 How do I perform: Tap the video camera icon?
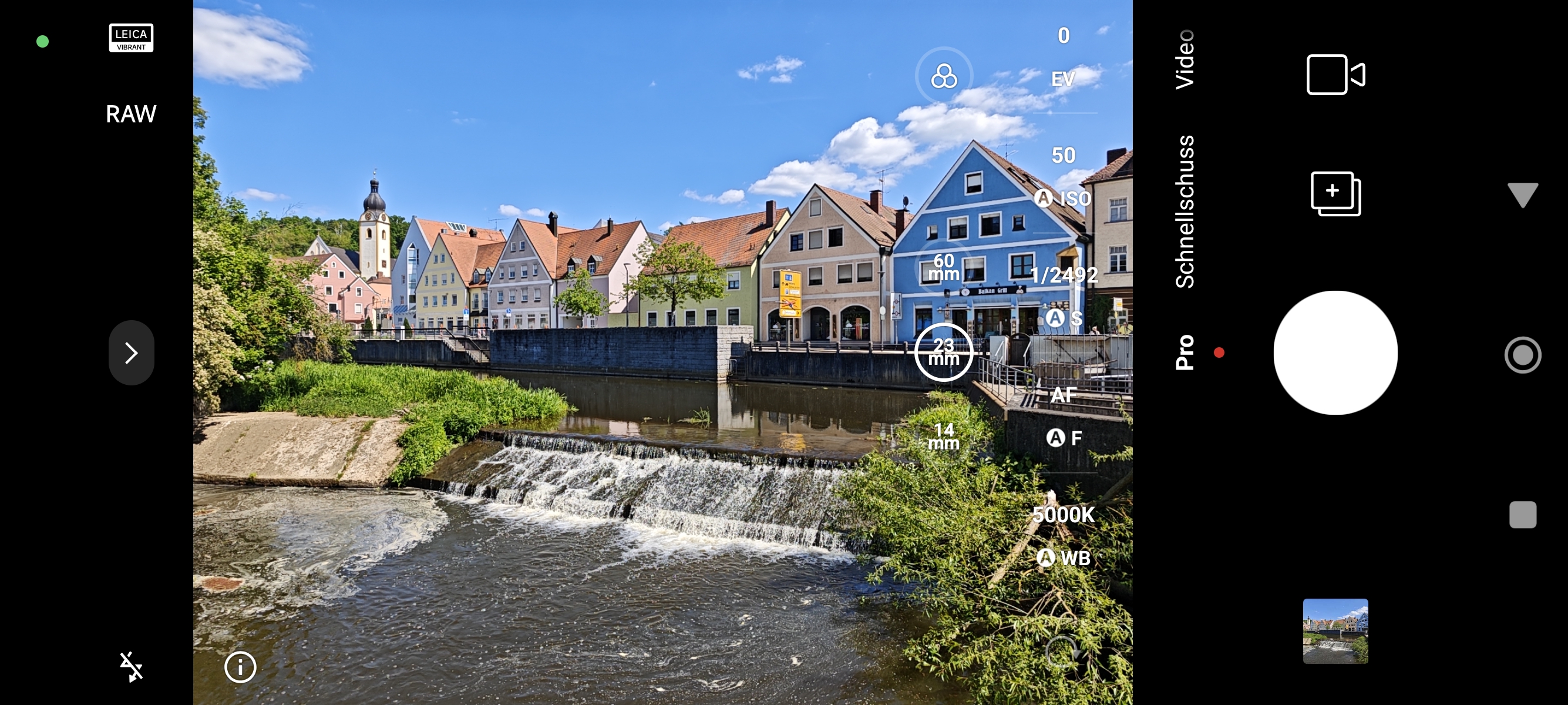coord(1335,75)
